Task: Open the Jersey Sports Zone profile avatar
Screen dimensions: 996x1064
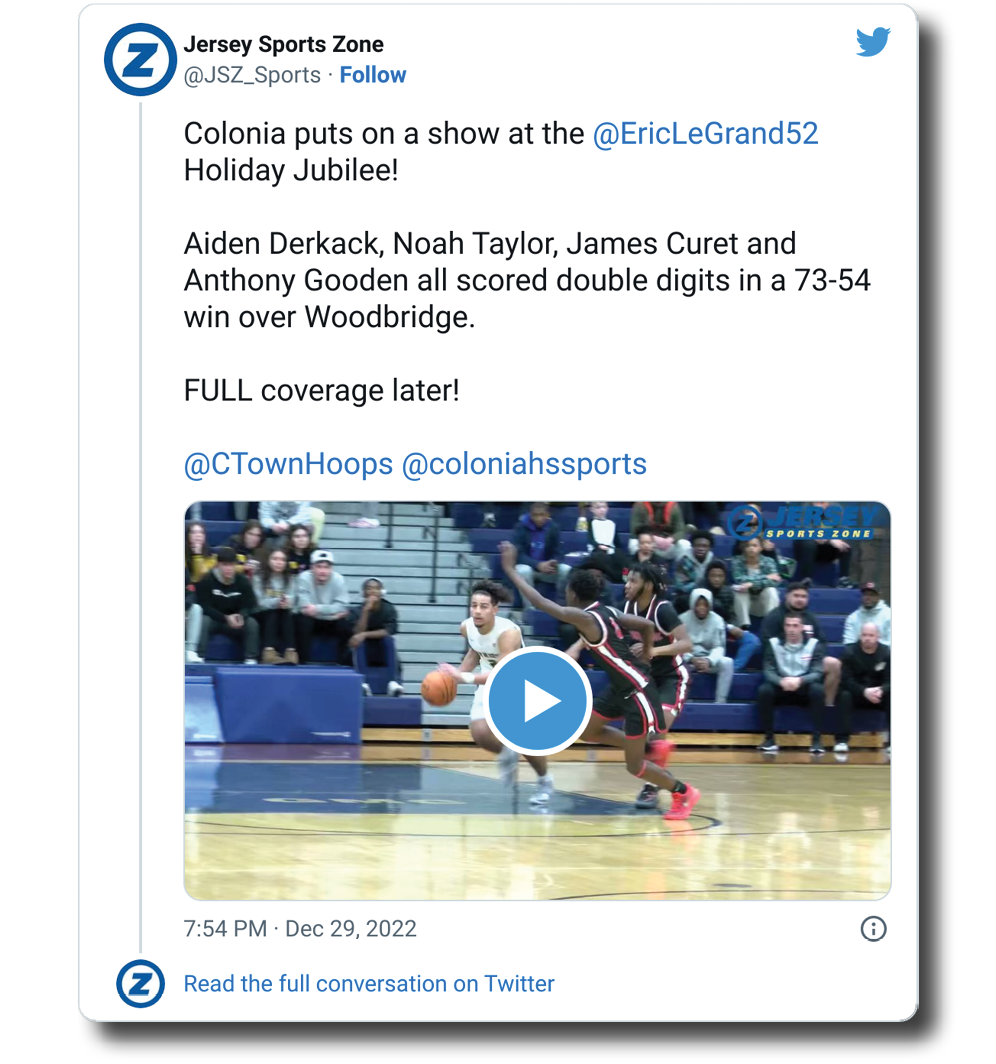Action: tap(140, 60)
